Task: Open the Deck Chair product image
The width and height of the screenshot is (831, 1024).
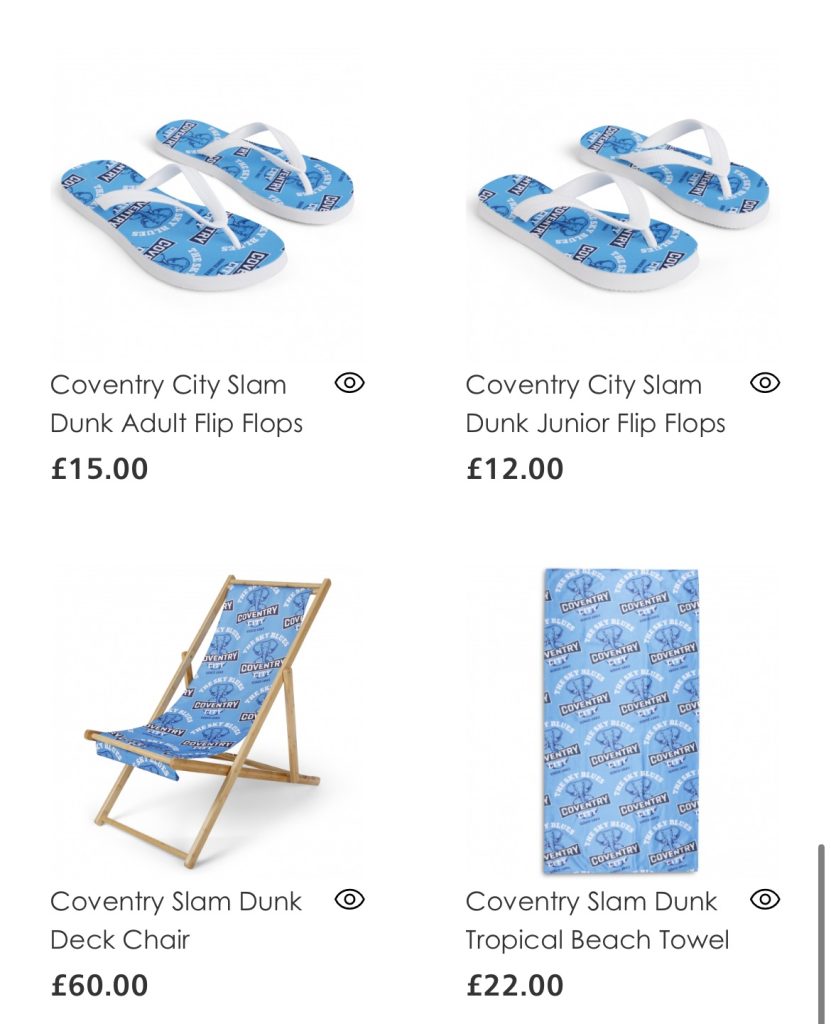Action: pos(207,720)
